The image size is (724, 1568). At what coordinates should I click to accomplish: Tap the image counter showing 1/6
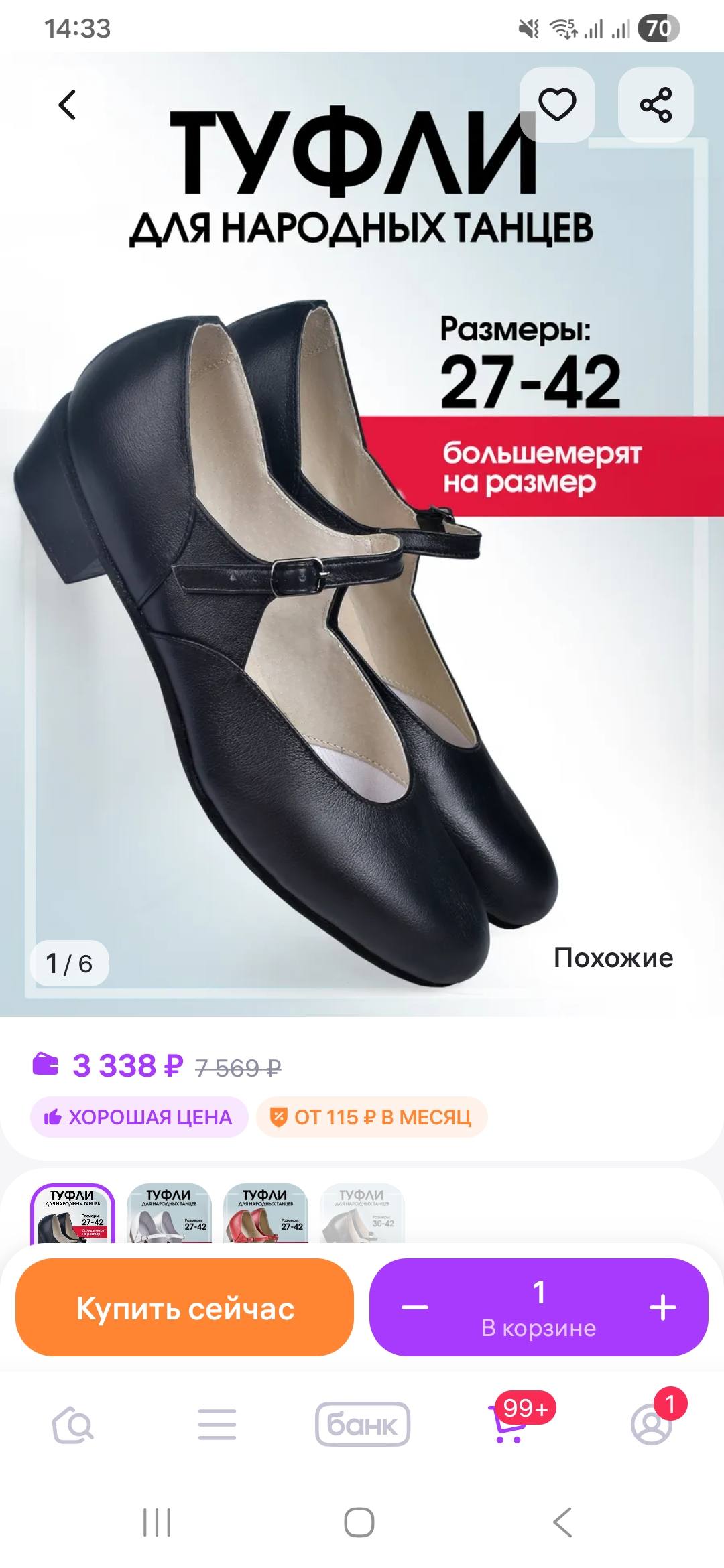coord(69,961)
